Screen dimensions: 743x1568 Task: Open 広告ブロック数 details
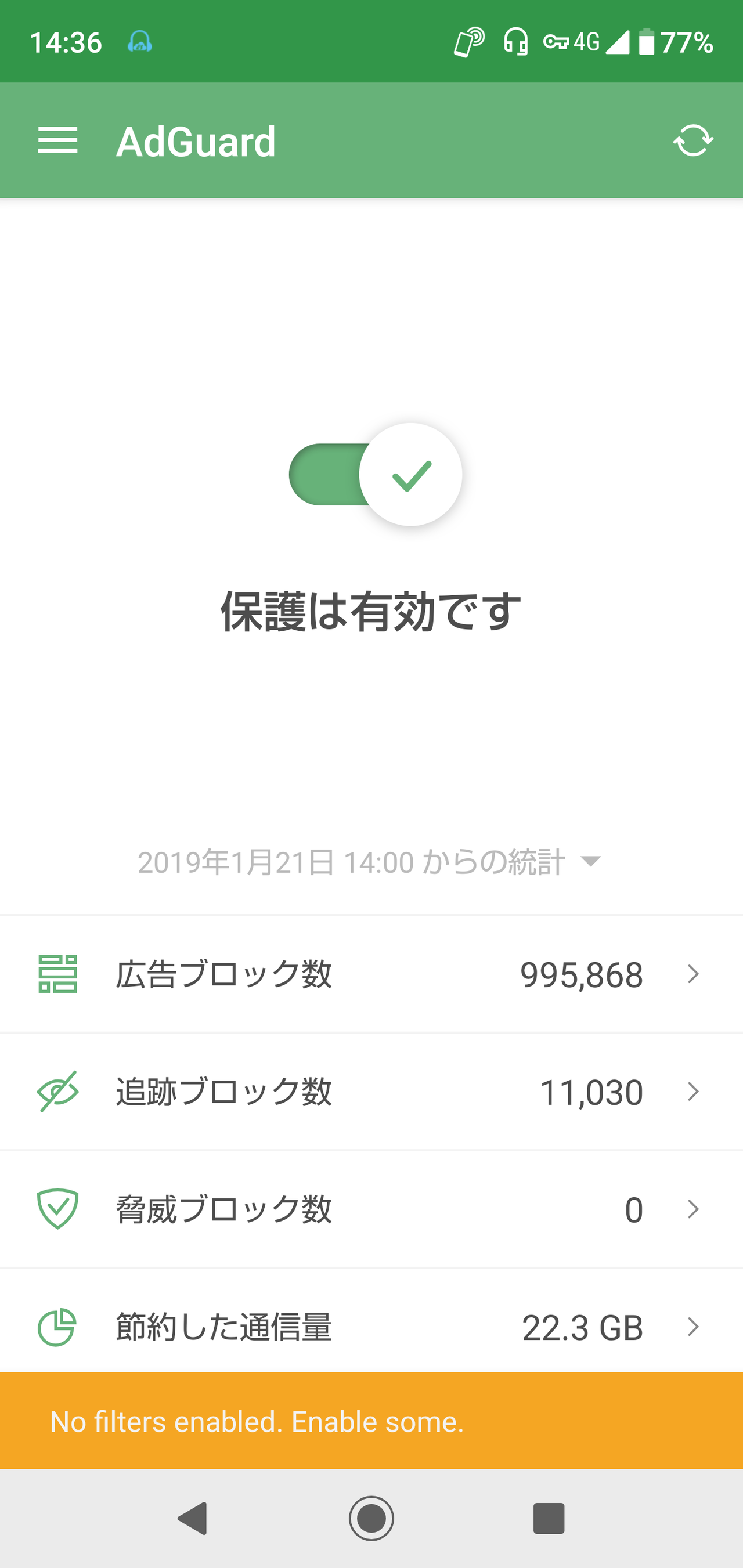[371, 974]
